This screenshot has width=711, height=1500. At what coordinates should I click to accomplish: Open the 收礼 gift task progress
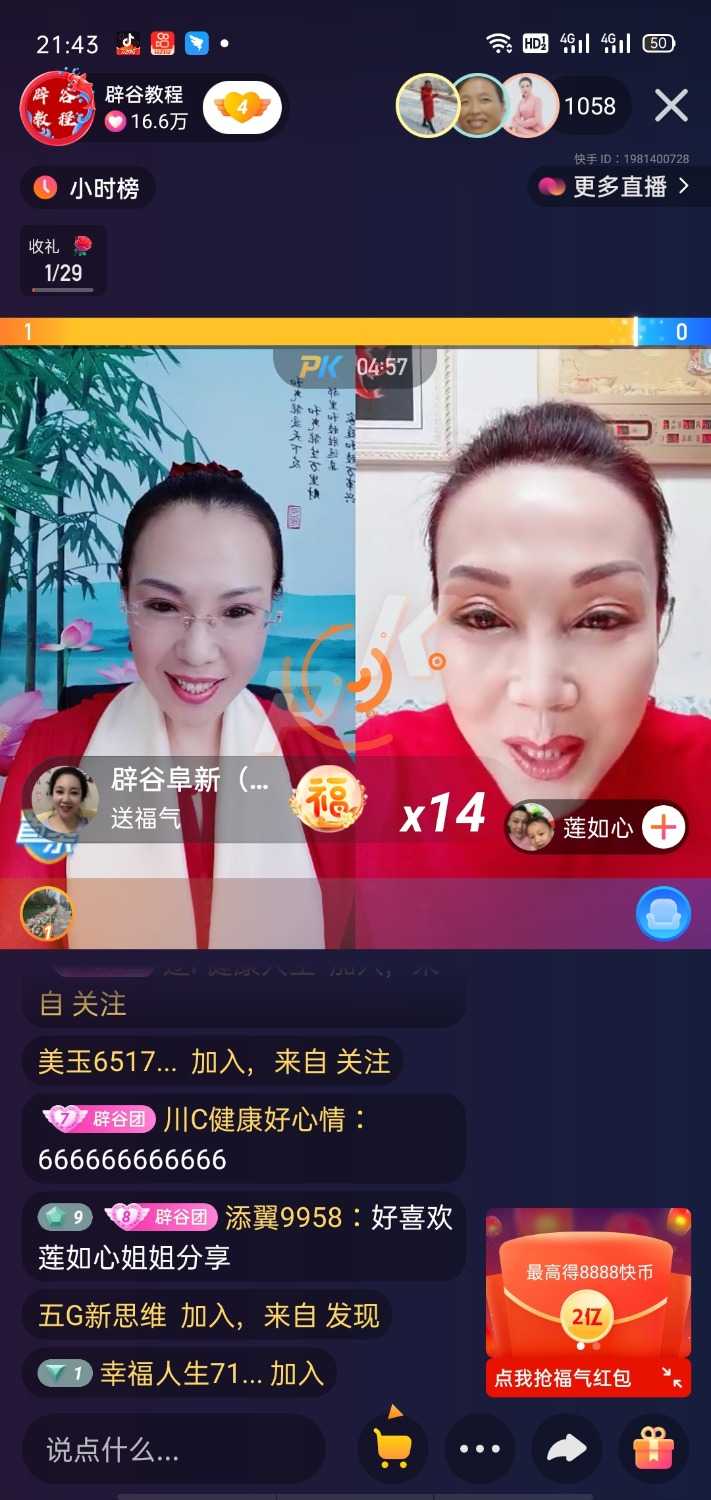point(63,260)
